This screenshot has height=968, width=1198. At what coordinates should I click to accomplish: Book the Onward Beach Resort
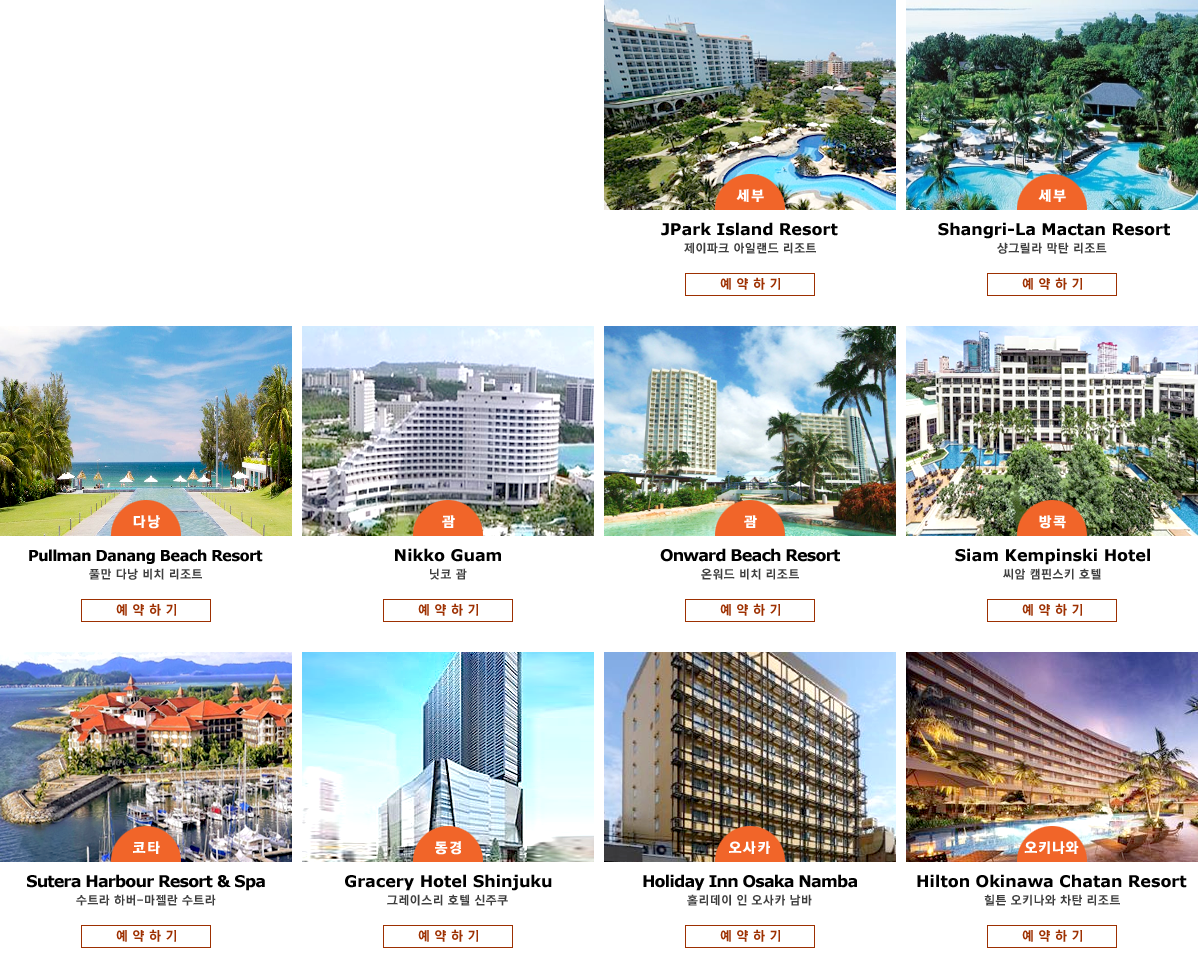(x=749, y=610)
